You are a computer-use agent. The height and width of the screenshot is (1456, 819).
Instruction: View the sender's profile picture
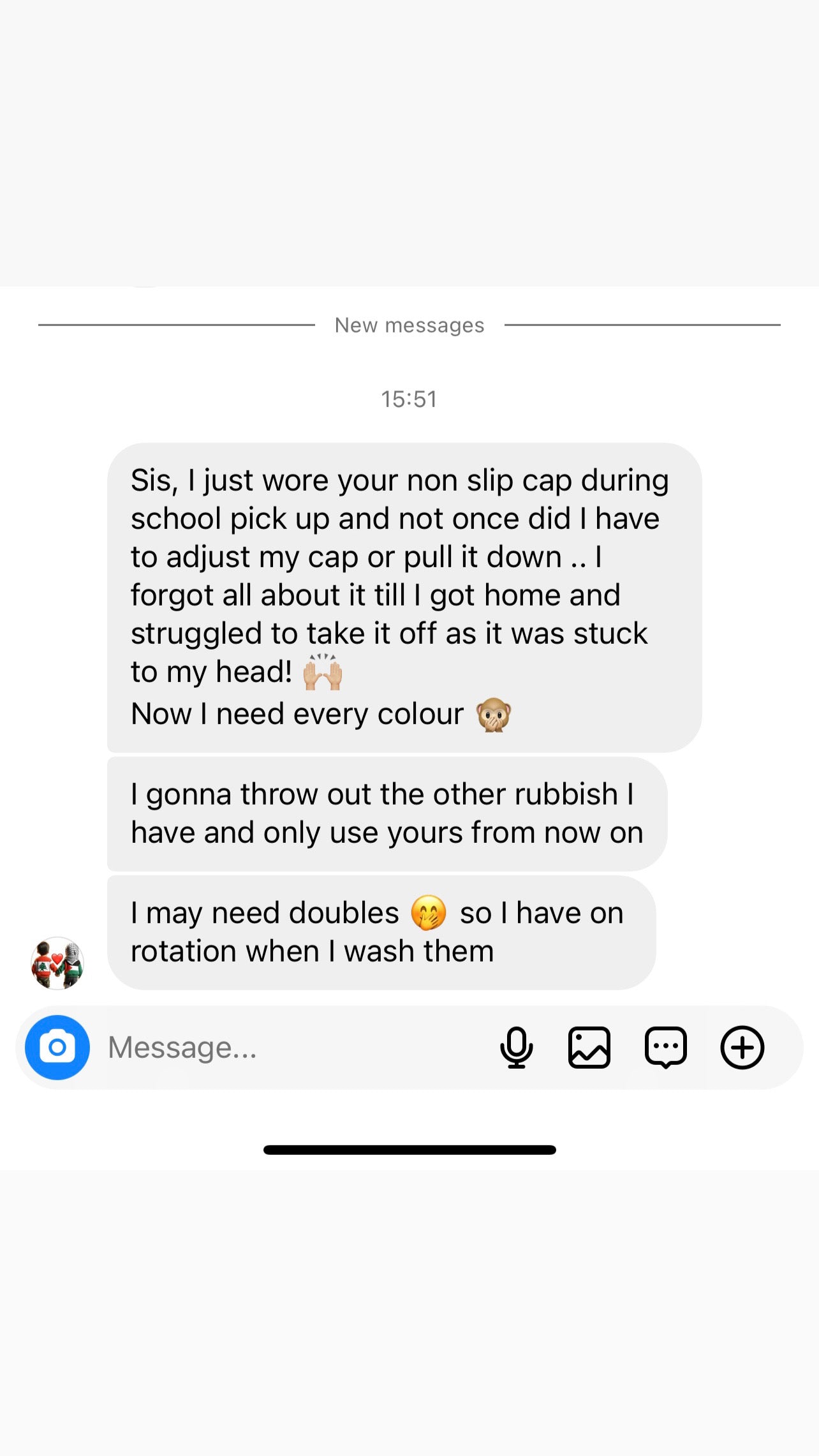coord(57,963)
